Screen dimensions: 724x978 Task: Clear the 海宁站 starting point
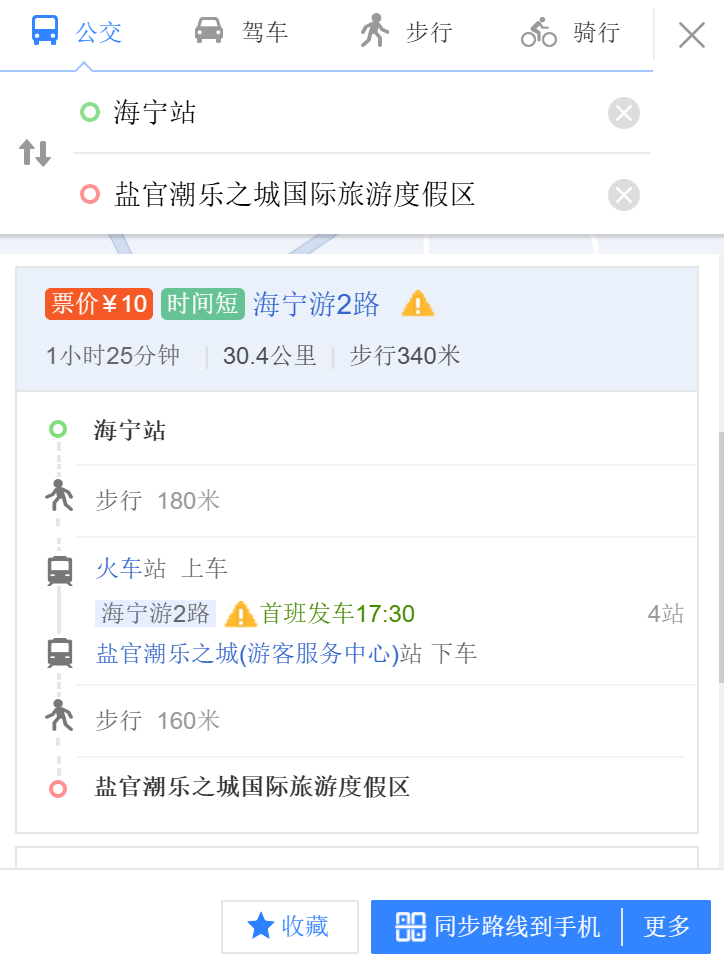[x=624, y=113]
